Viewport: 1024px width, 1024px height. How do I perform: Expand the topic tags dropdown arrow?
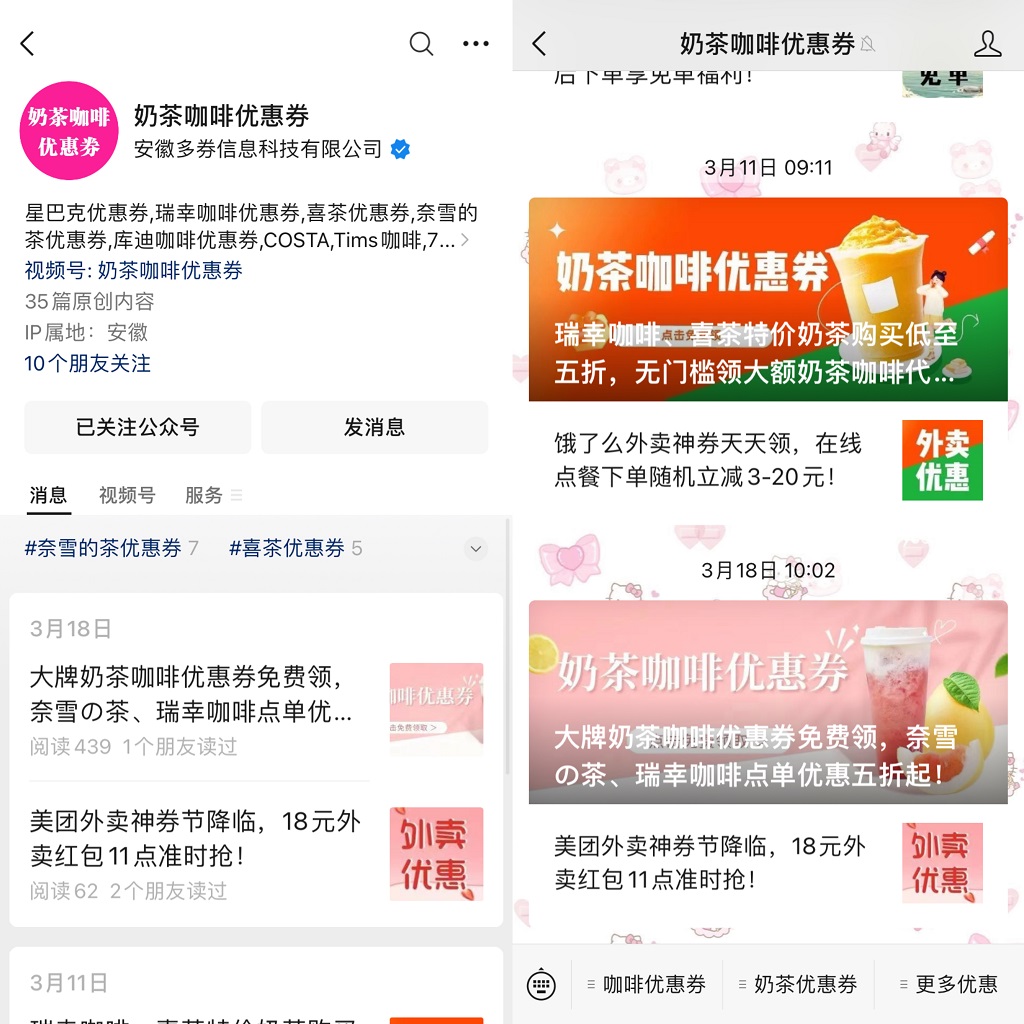(x=476, y=548)
